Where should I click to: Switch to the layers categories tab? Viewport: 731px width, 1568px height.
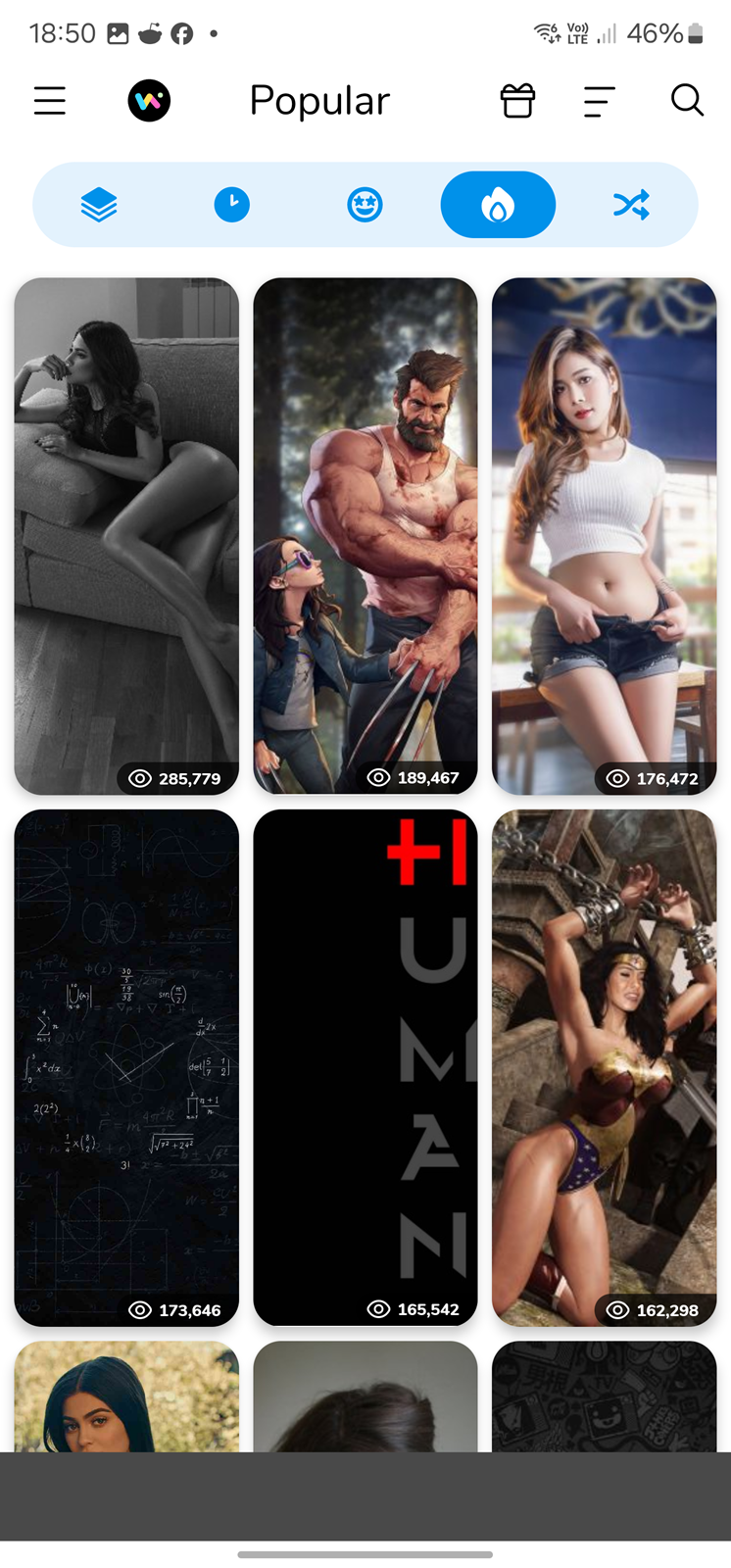coord(99,205)
